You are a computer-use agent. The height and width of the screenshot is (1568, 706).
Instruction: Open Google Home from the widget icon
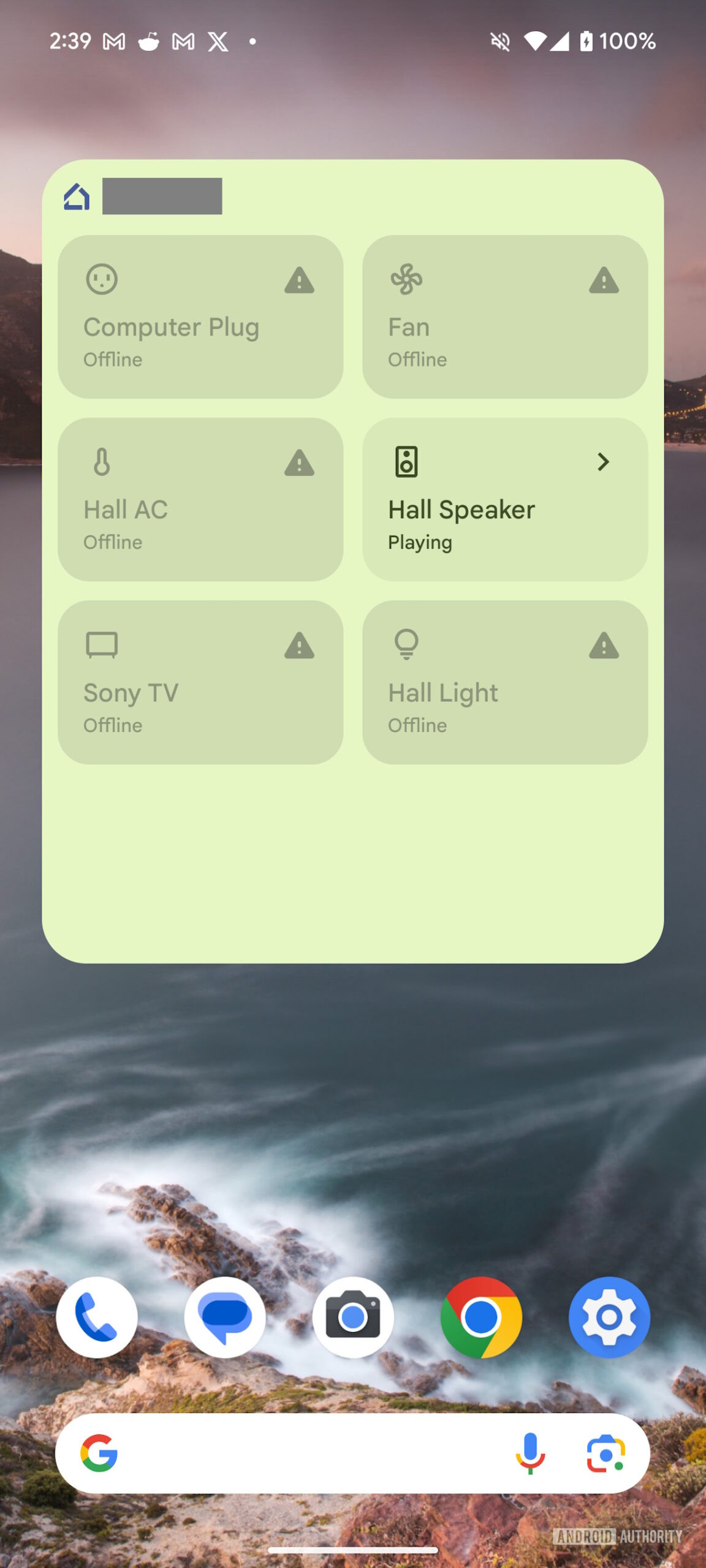pos(77,197)
